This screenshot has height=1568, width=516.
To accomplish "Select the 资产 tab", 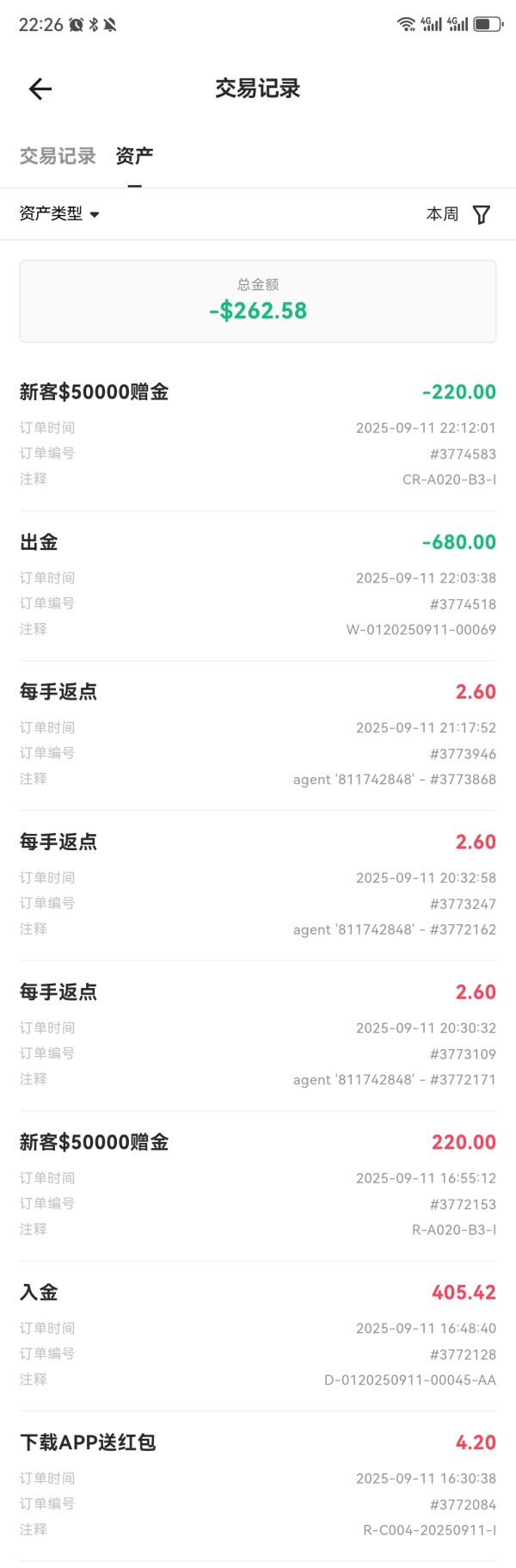I will click(134, 156).
